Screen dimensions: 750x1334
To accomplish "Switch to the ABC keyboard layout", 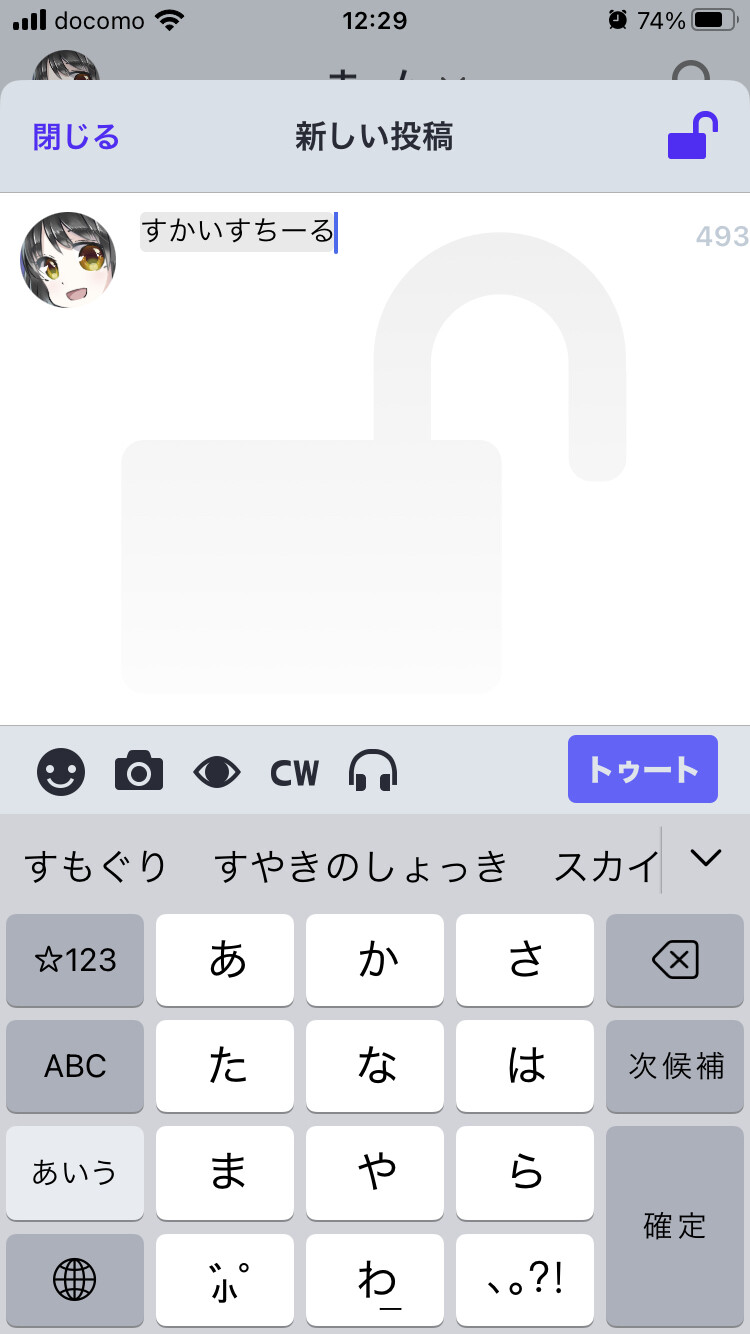I will (x=75, y=1066).
